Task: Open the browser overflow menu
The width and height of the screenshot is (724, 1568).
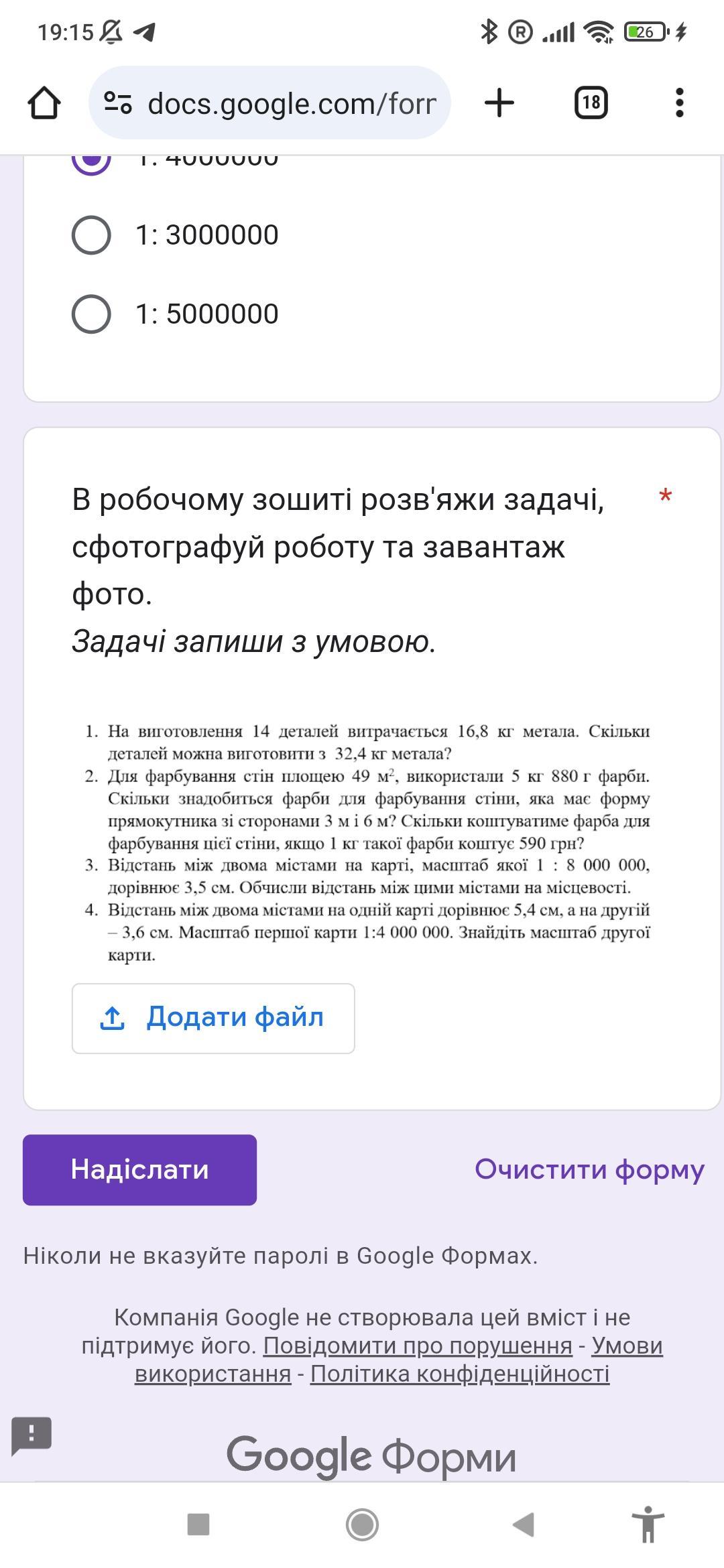Action: click(x=680, y=103)
